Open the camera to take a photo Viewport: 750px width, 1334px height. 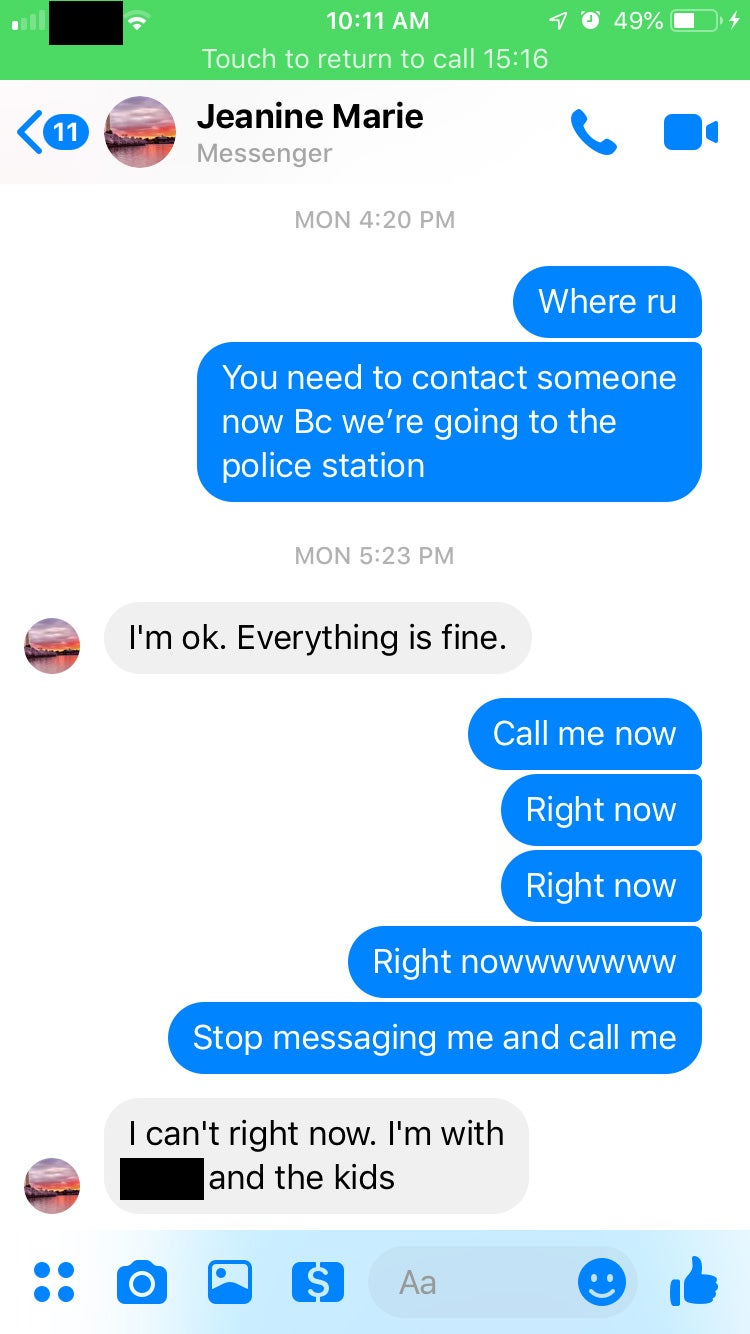[x=142, y=1282]
